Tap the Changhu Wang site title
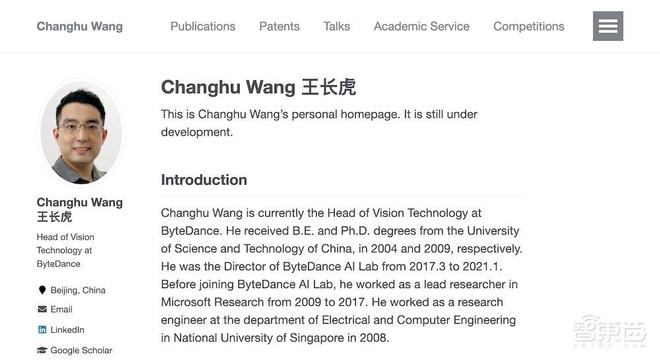 tap(80, 27)
